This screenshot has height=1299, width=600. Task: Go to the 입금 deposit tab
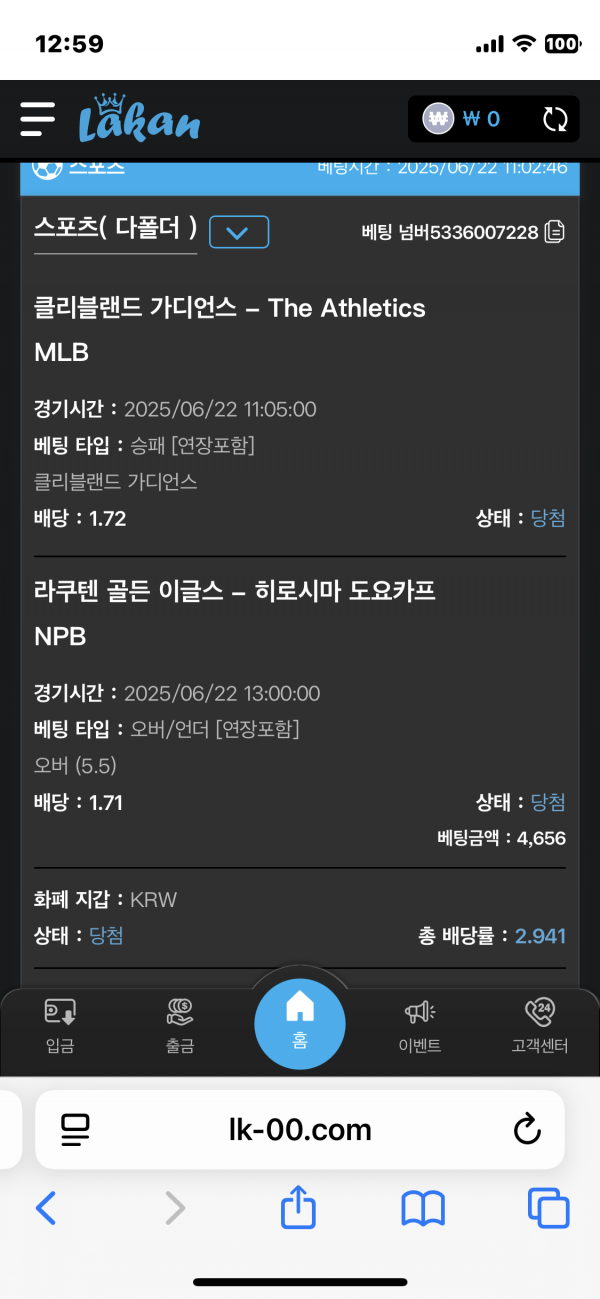[60, 1026]
